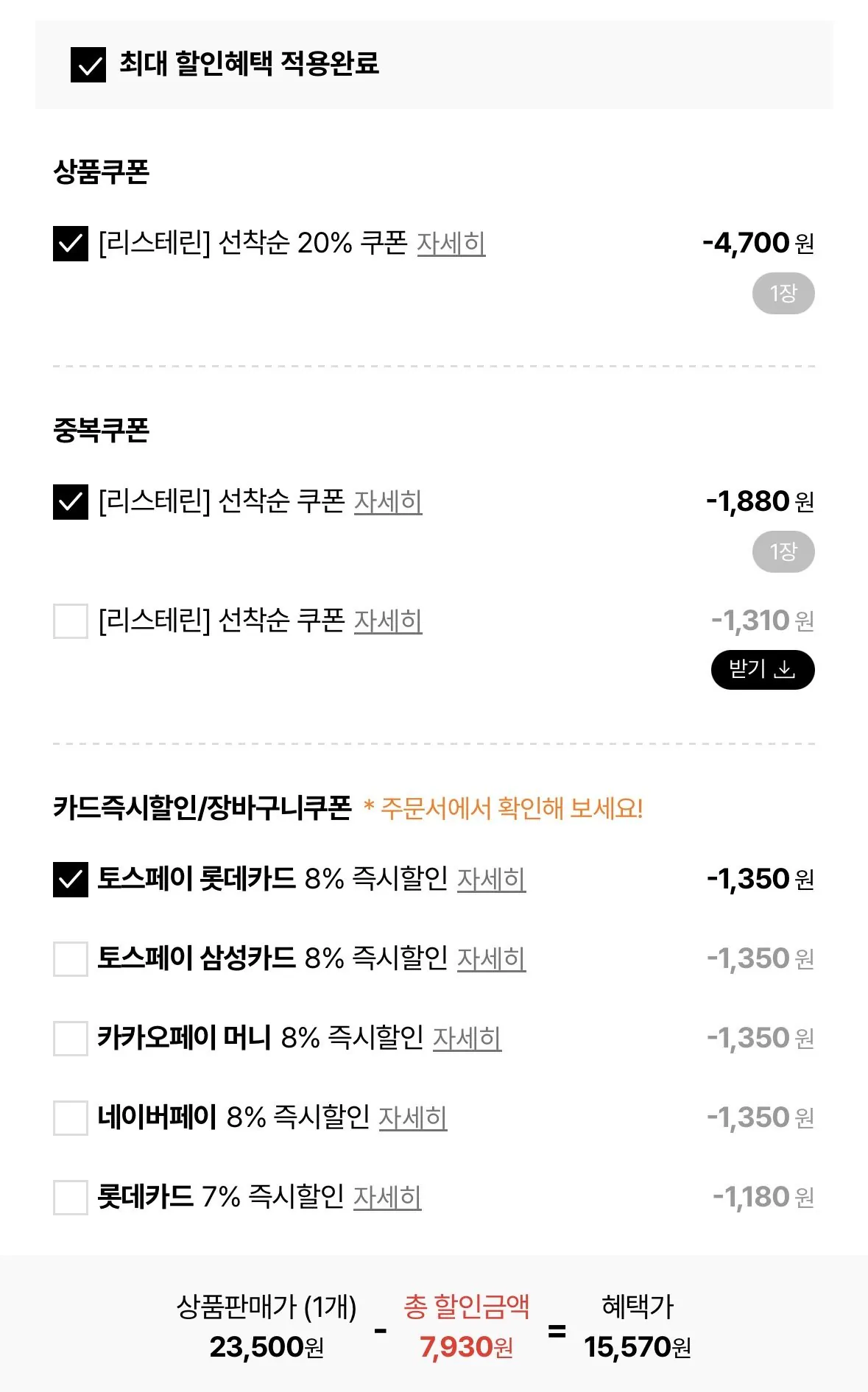Enable 토스페이 삼성카드 8% 즉시할인
This screenshot has height=1392, width=868.
(70, 958)
